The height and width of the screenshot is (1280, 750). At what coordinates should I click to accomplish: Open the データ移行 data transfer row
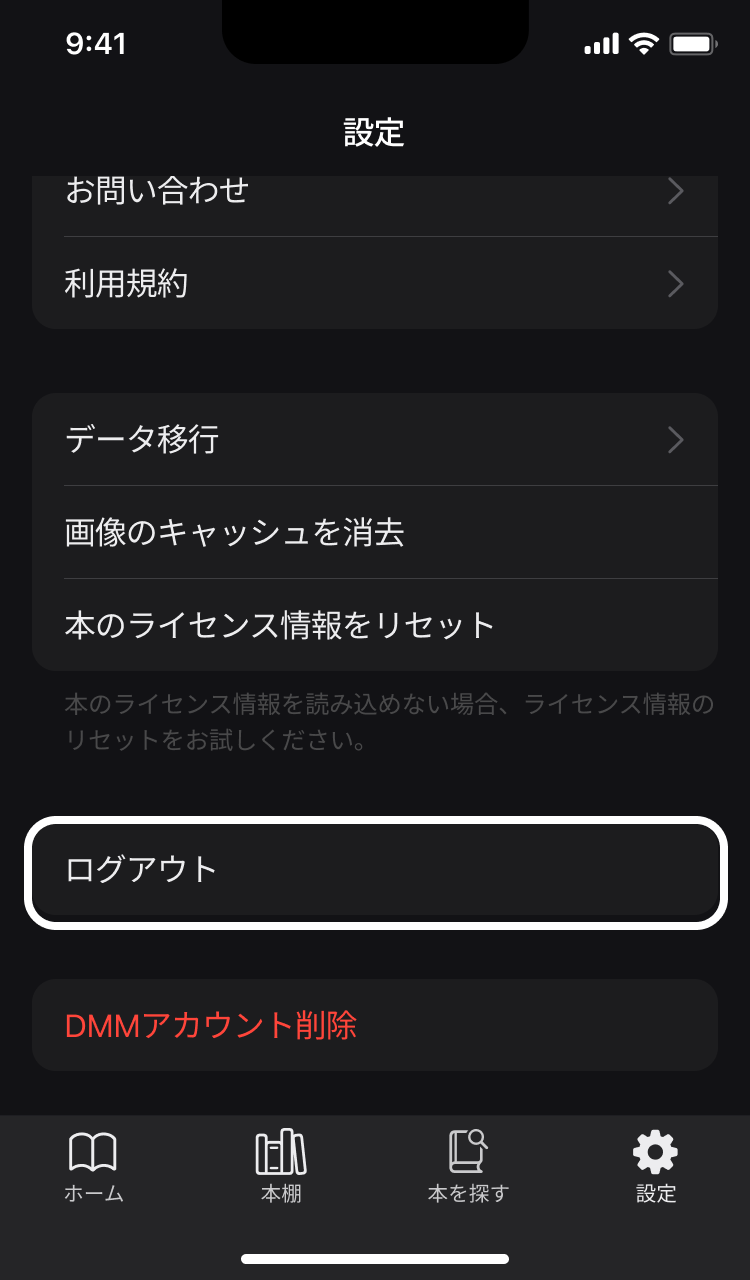tap(375, 440)
